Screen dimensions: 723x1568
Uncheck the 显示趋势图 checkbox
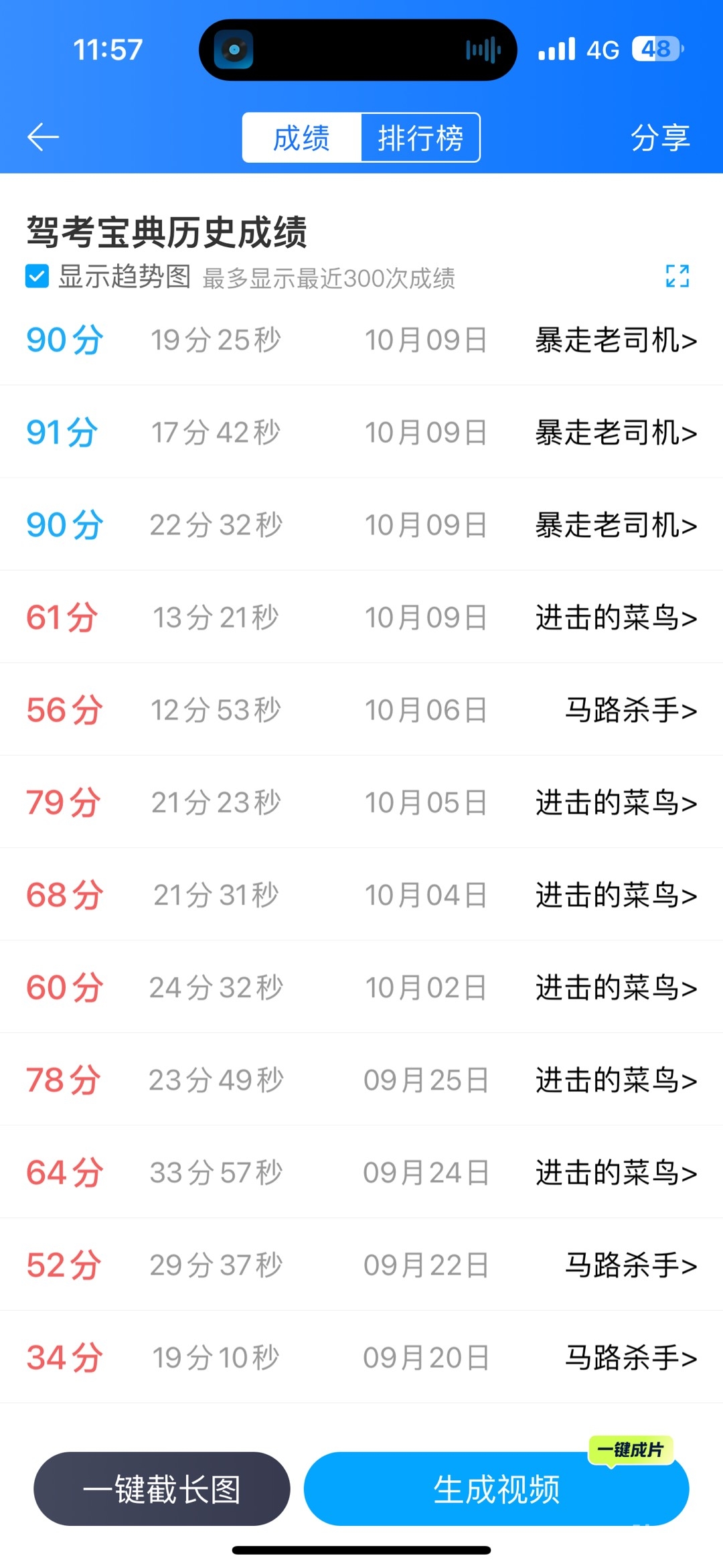(37, 276)
